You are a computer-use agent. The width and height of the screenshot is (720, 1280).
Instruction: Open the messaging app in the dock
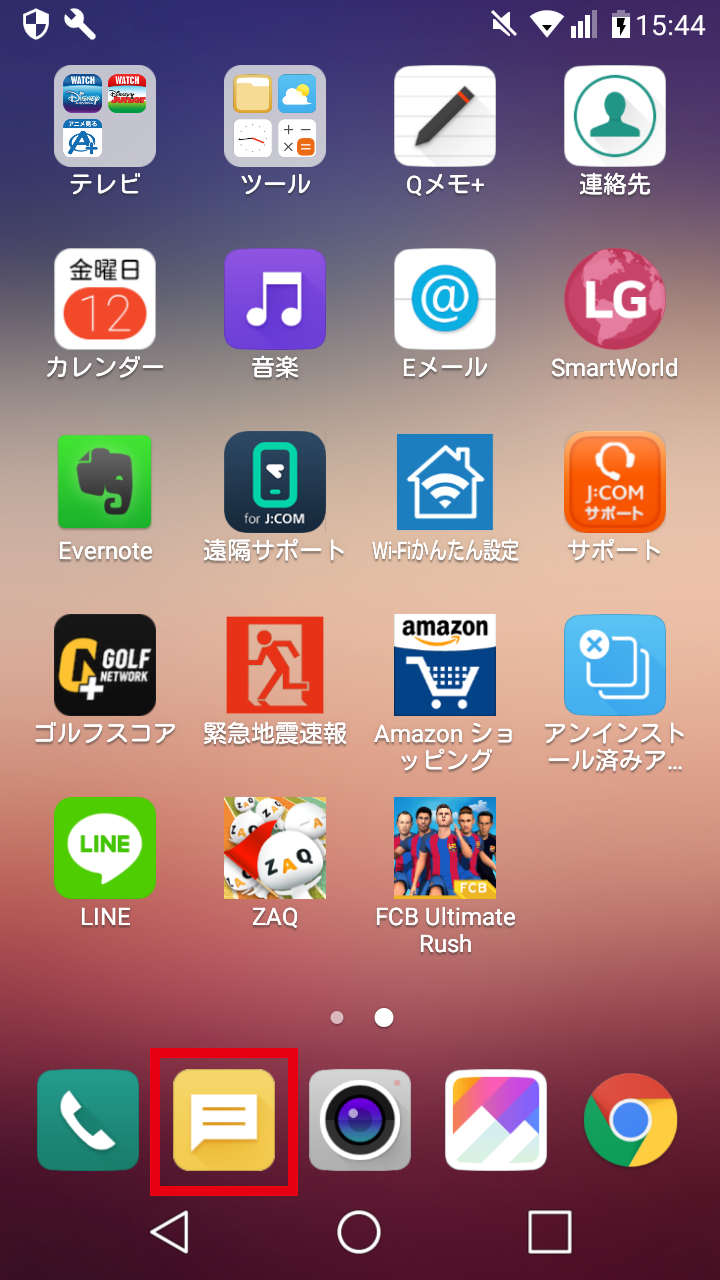tap(224, 1120)
